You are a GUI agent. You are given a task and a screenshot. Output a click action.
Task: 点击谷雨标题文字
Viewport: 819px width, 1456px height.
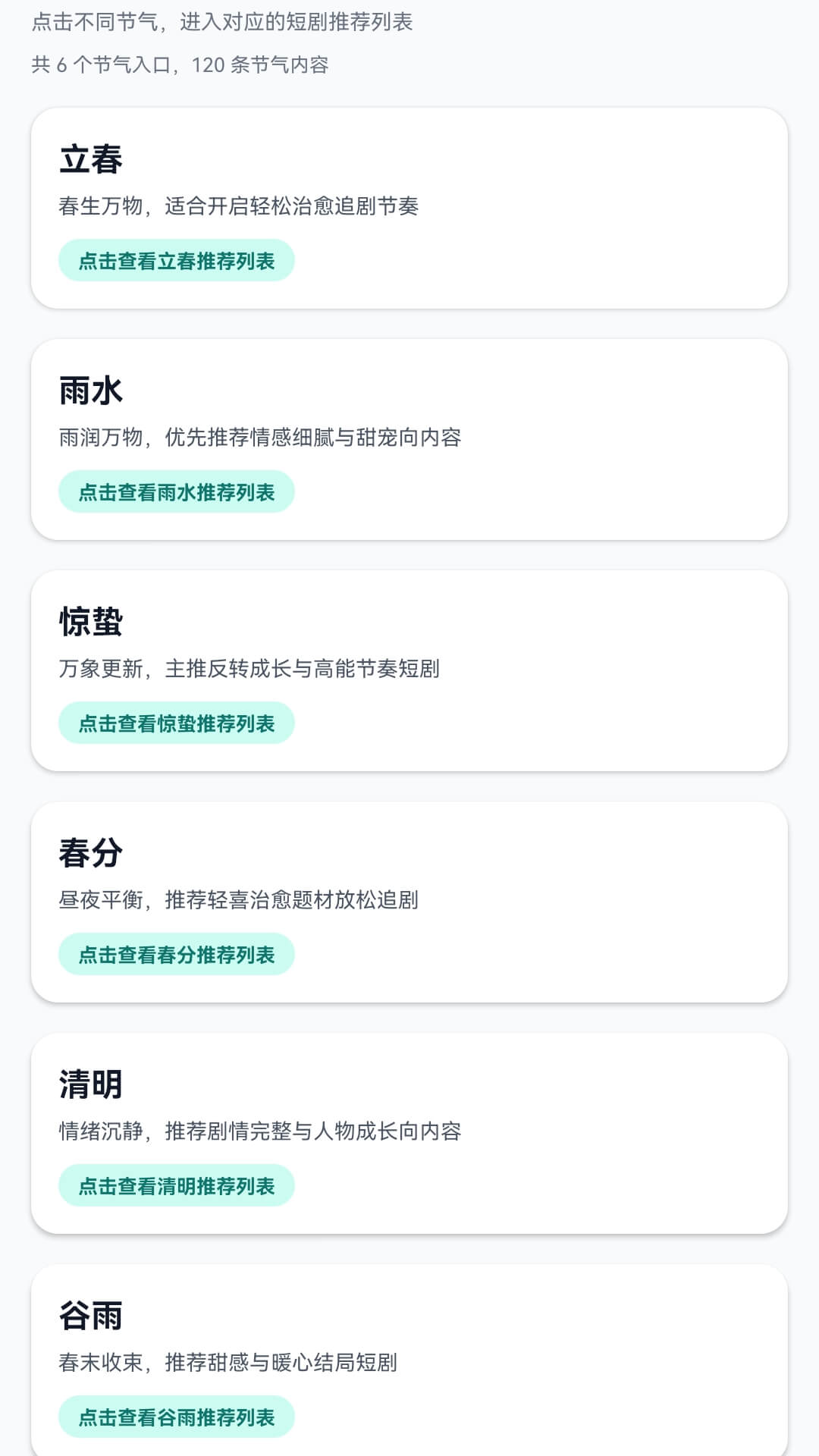pyautogui.click(x=91, y=1315)
